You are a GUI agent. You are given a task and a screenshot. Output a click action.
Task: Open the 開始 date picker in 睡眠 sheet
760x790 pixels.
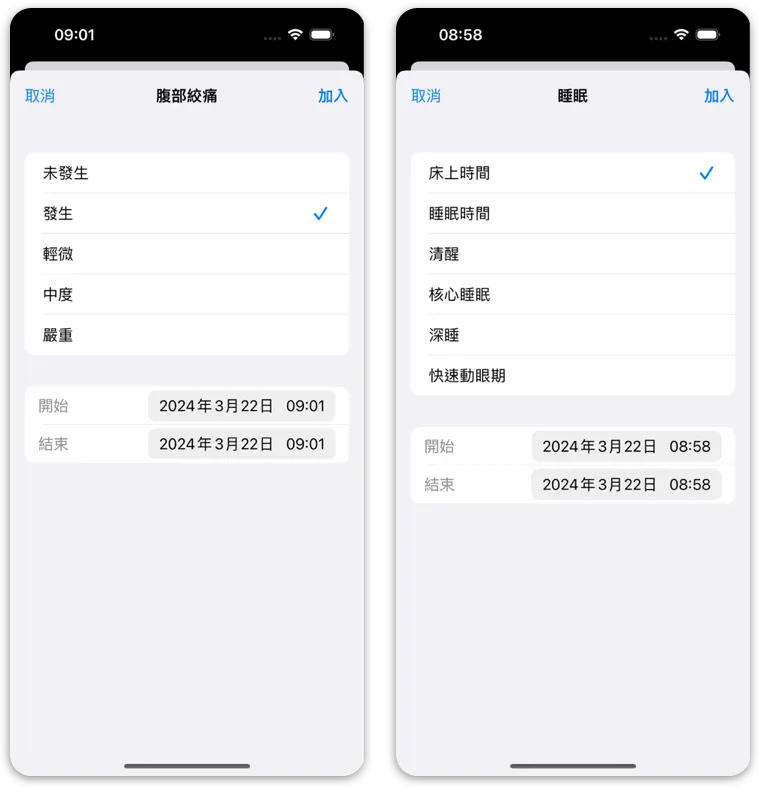600,447
